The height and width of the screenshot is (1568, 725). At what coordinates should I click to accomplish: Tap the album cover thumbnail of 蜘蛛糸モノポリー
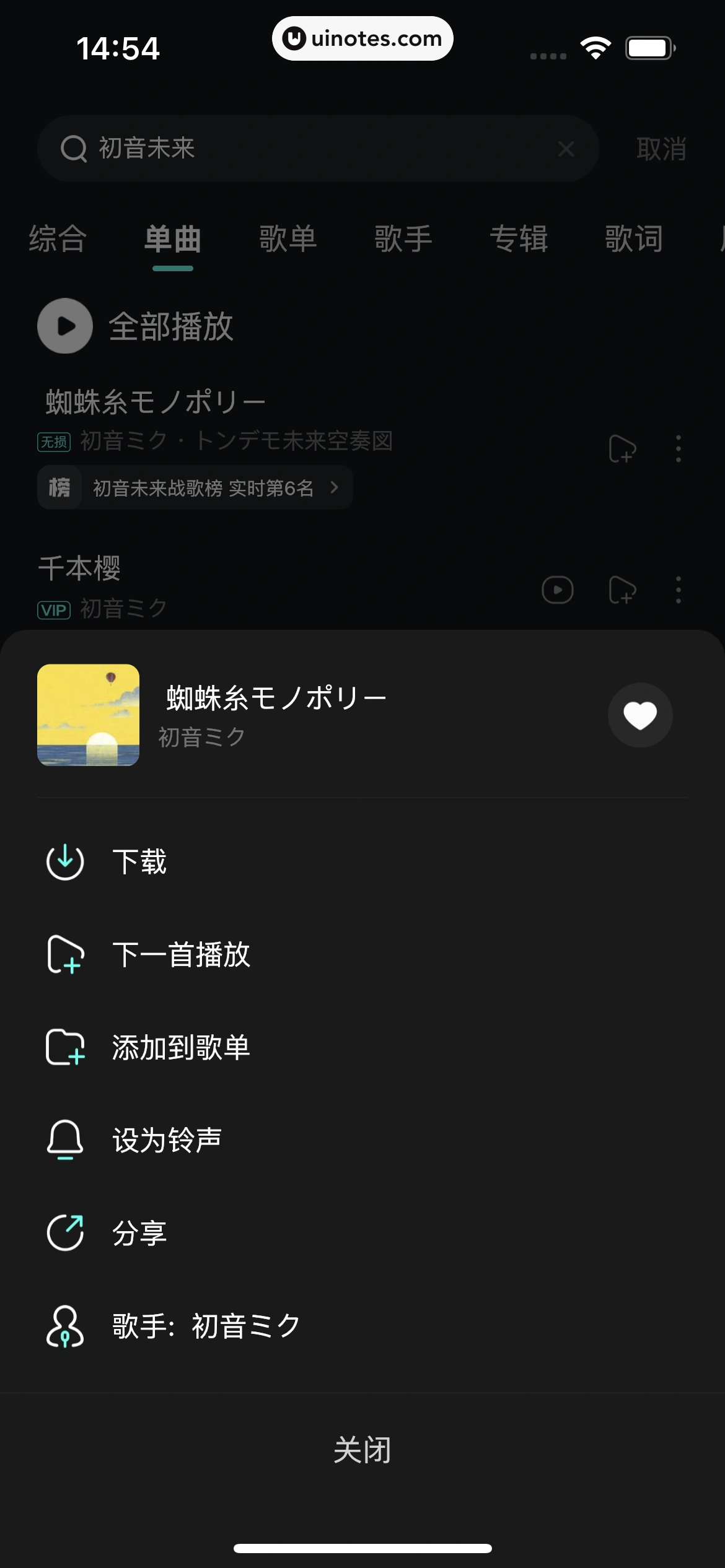(88, 715)
